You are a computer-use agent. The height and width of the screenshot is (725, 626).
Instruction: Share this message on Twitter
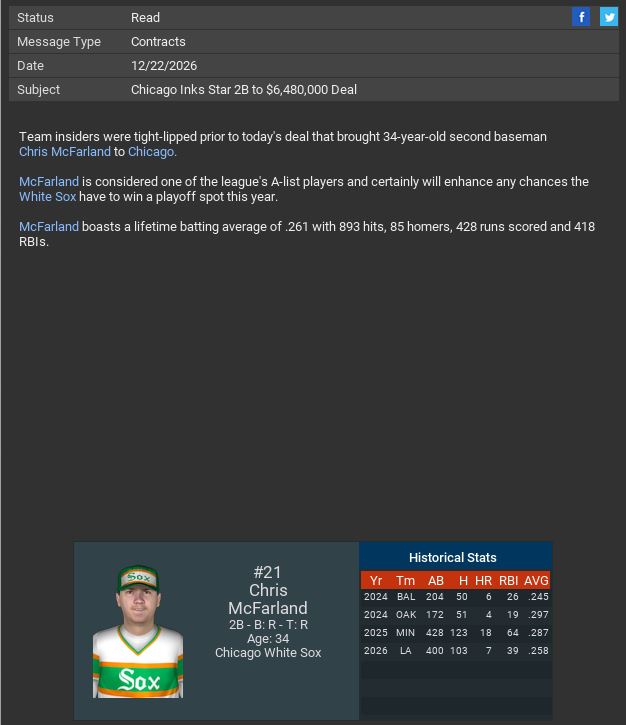coord(608,17)
